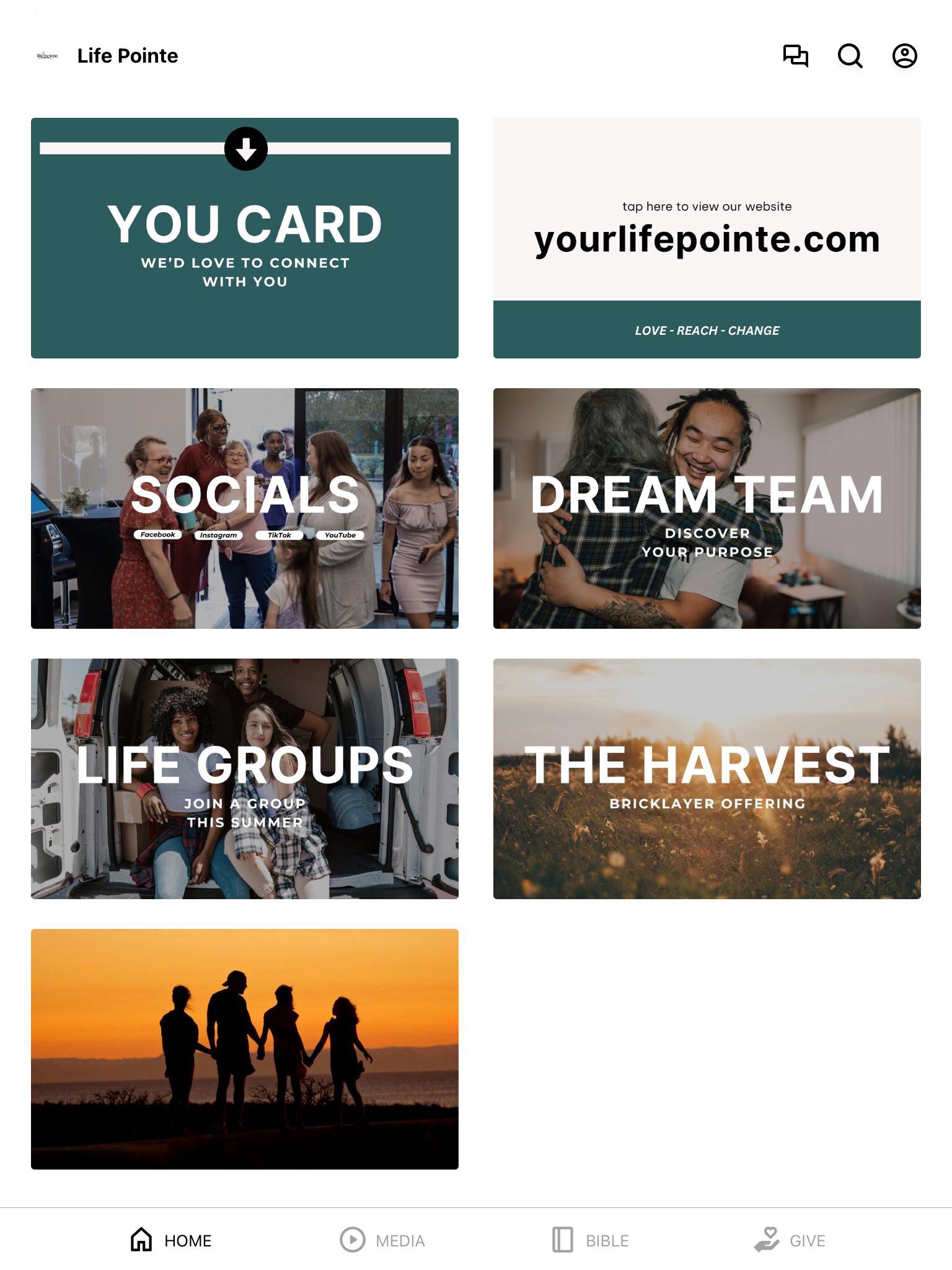Open the Socials tile
This screenshot has width=952, height=1270.
click(245, 508)
